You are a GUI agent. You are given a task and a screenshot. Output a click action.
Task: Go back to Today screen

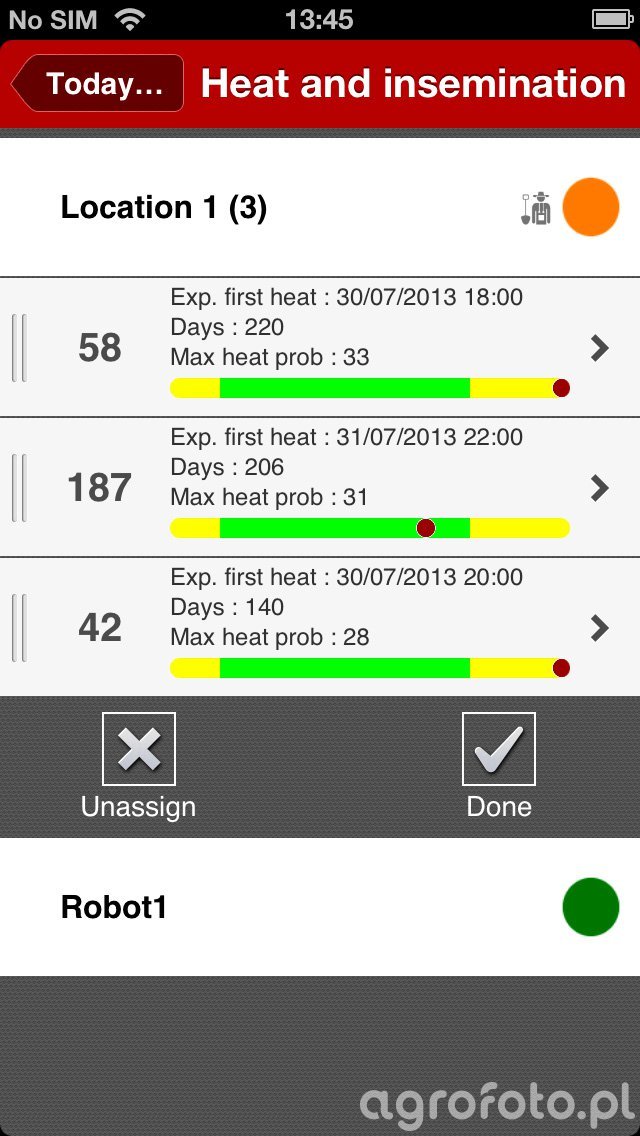[x=98, y=84]
